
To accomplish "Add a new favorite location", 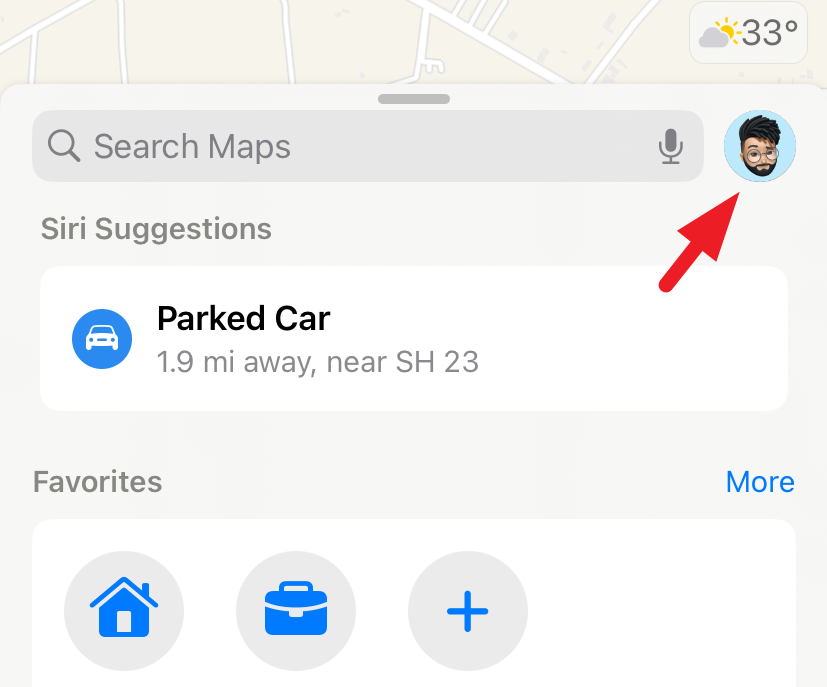I will coord(467,610).
